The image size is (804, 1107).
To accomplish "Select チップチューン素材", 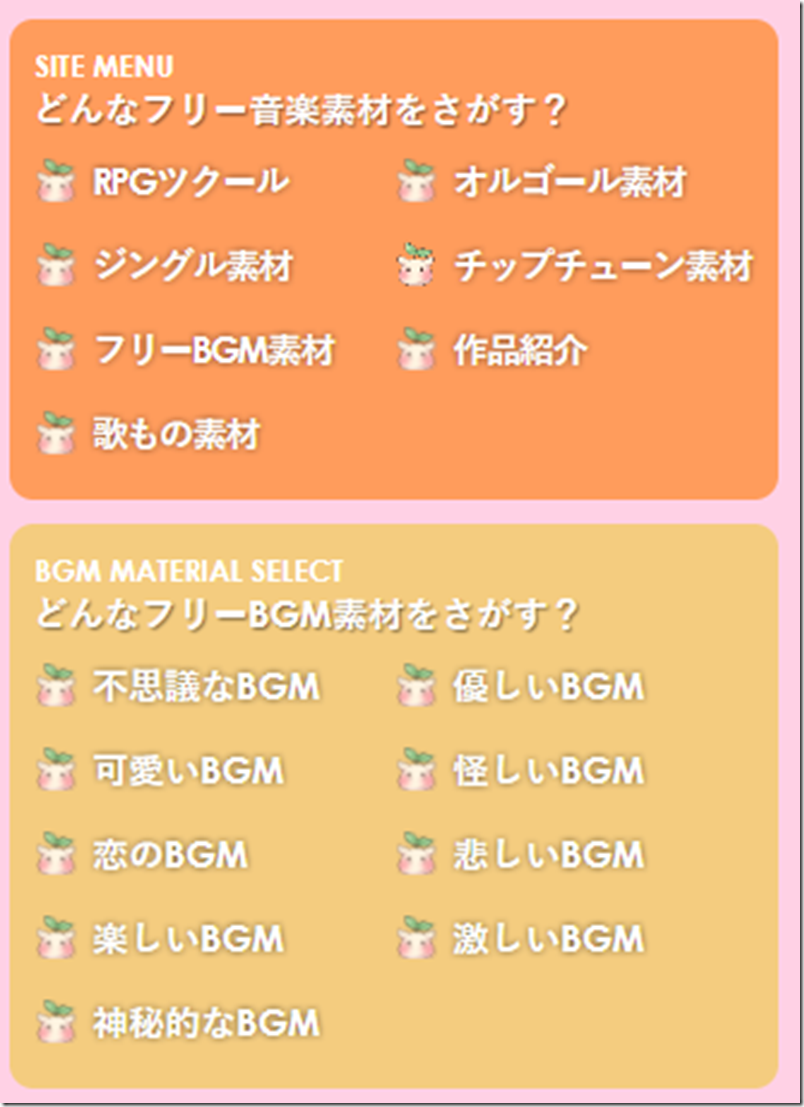I will tap(603, 266).
